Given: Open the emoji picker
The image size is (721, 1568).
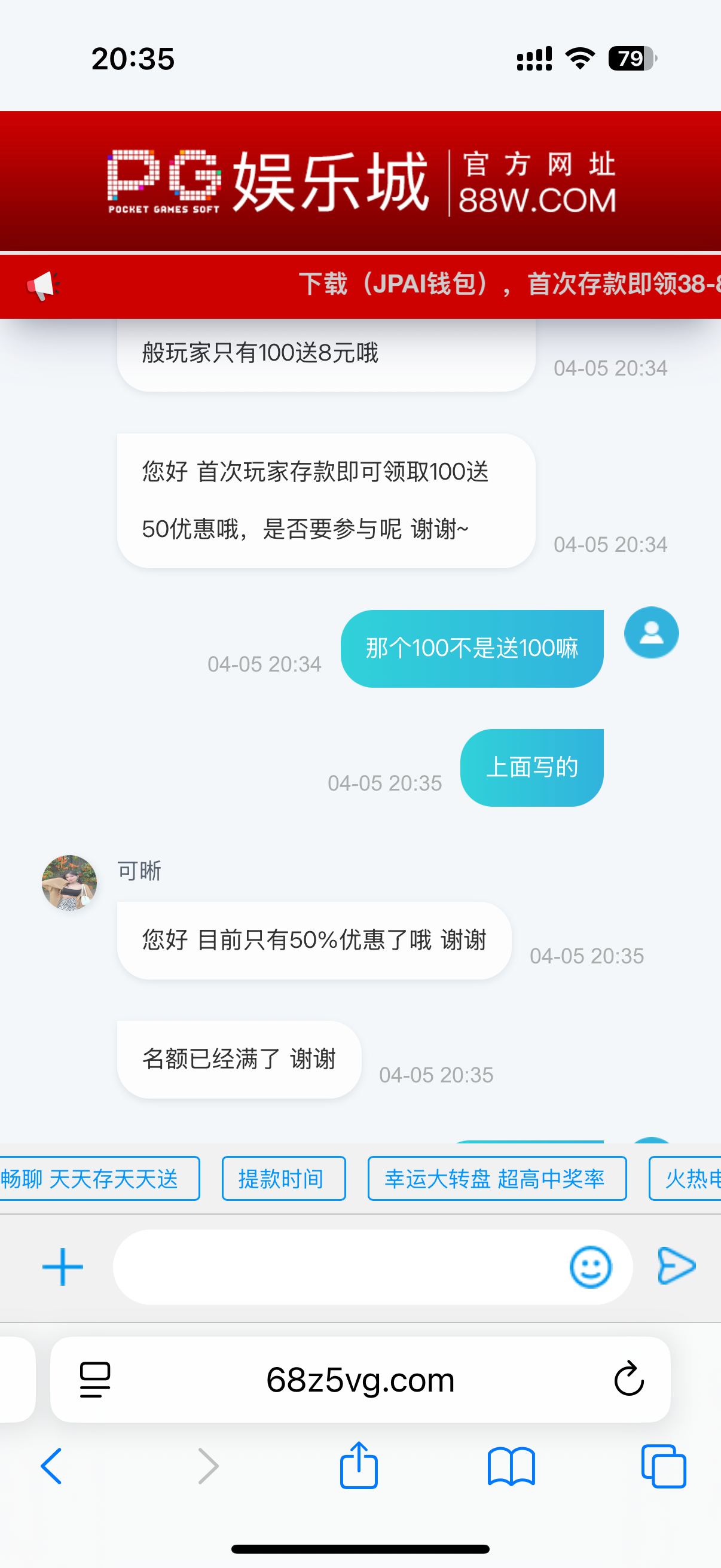Looking at the screenshot, I should (589, 1267).
